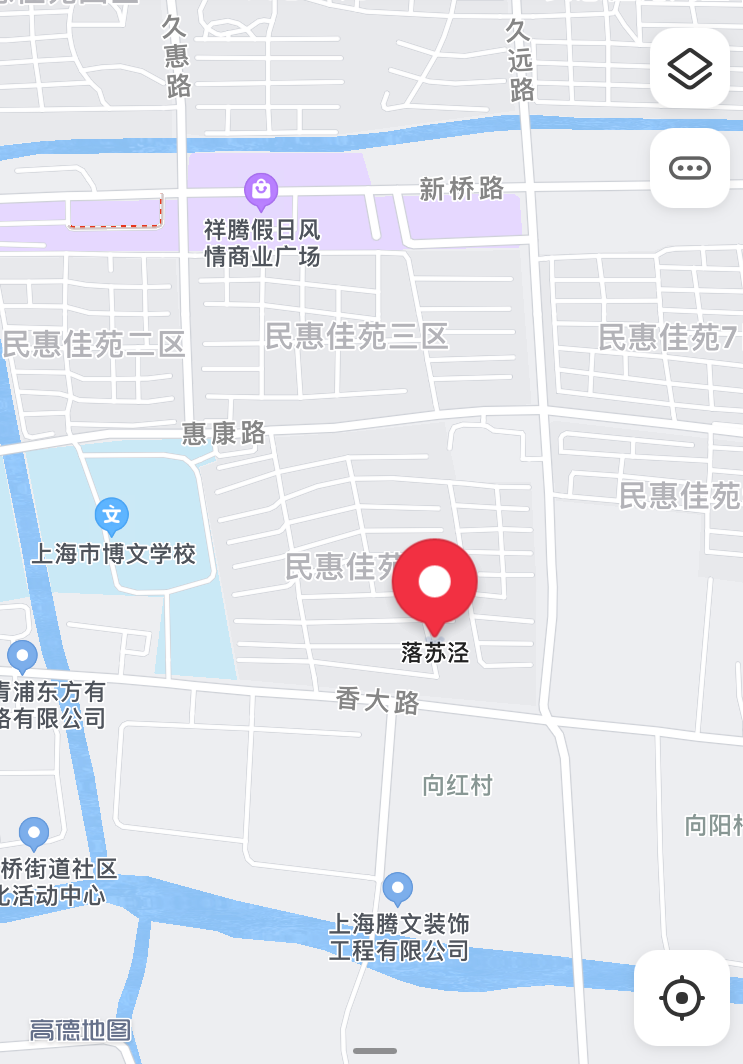The height and width of the screenshot is (1064, 743).
Task: Select the 祥腾假日风情商业广场 shopping marker
Action: coord(261,187)
